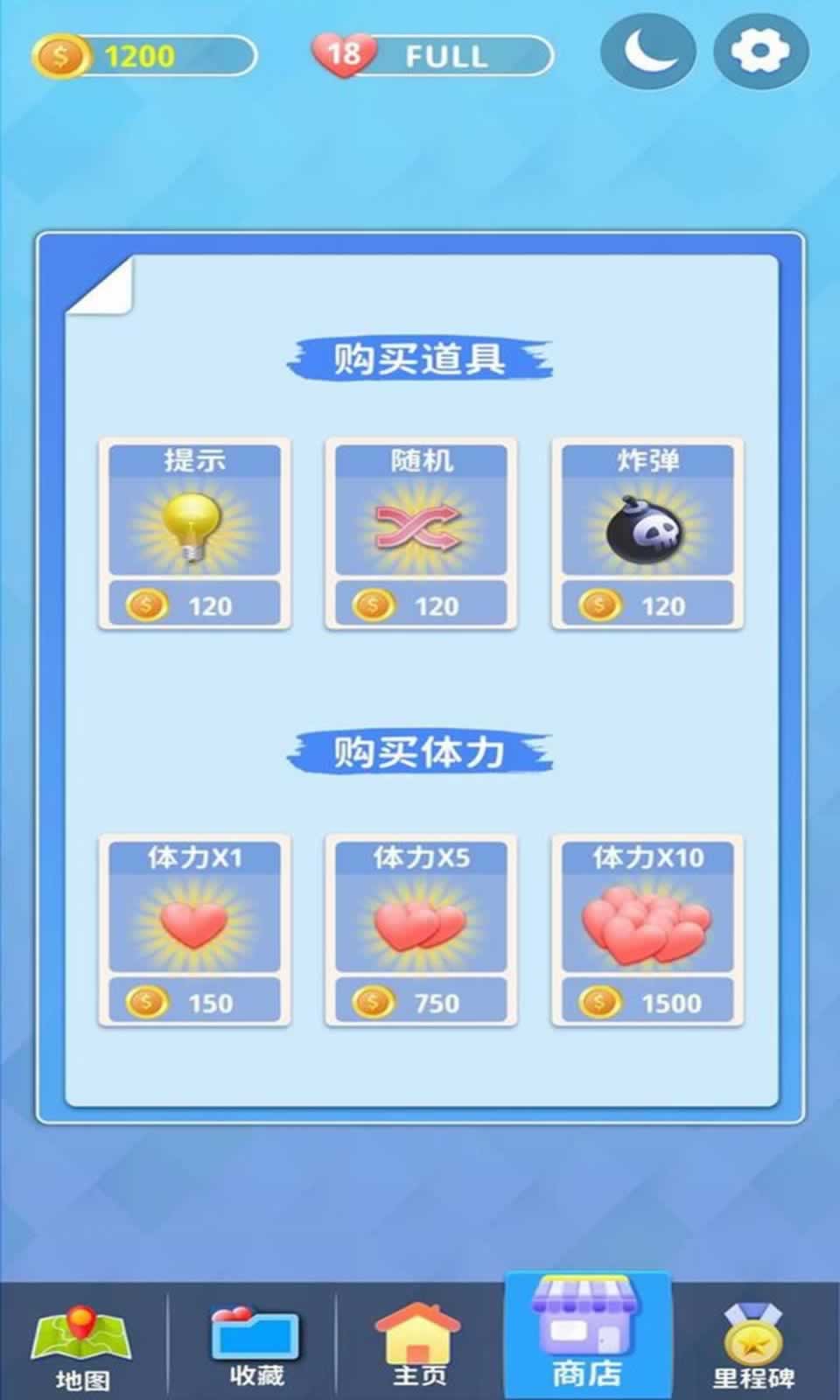The image size is (840, 1400).
Task: Purchase 体力X10 for 1500 coins
Action: click(x=646, y=1002)
